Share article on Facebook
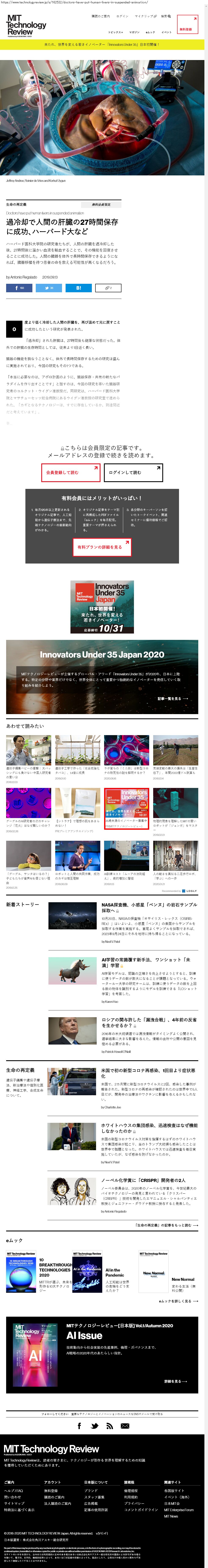Screen dimensions: 208x1568 click(x=19, y=288)
